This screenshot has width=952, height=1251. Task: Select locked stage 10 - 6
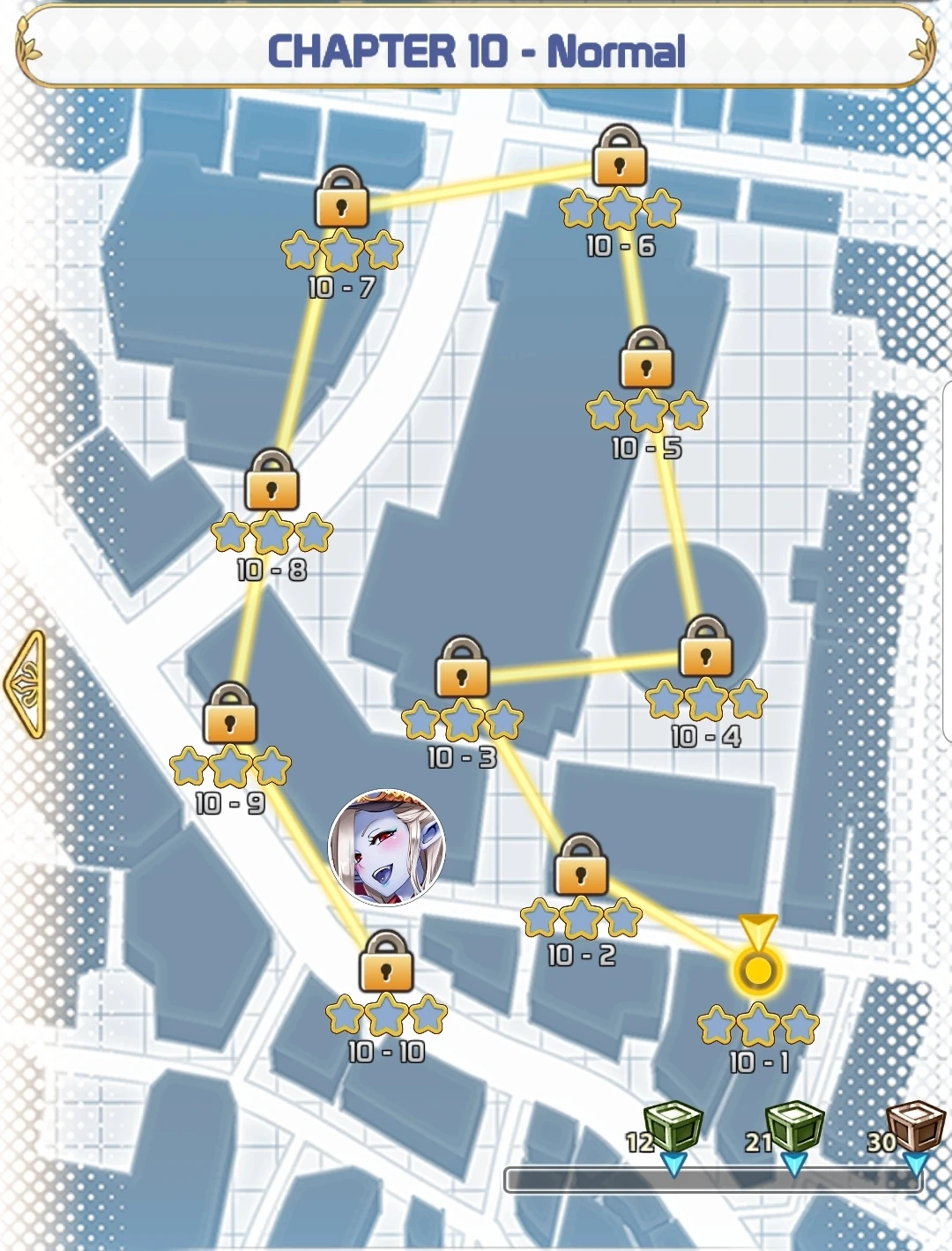(620, 157)
